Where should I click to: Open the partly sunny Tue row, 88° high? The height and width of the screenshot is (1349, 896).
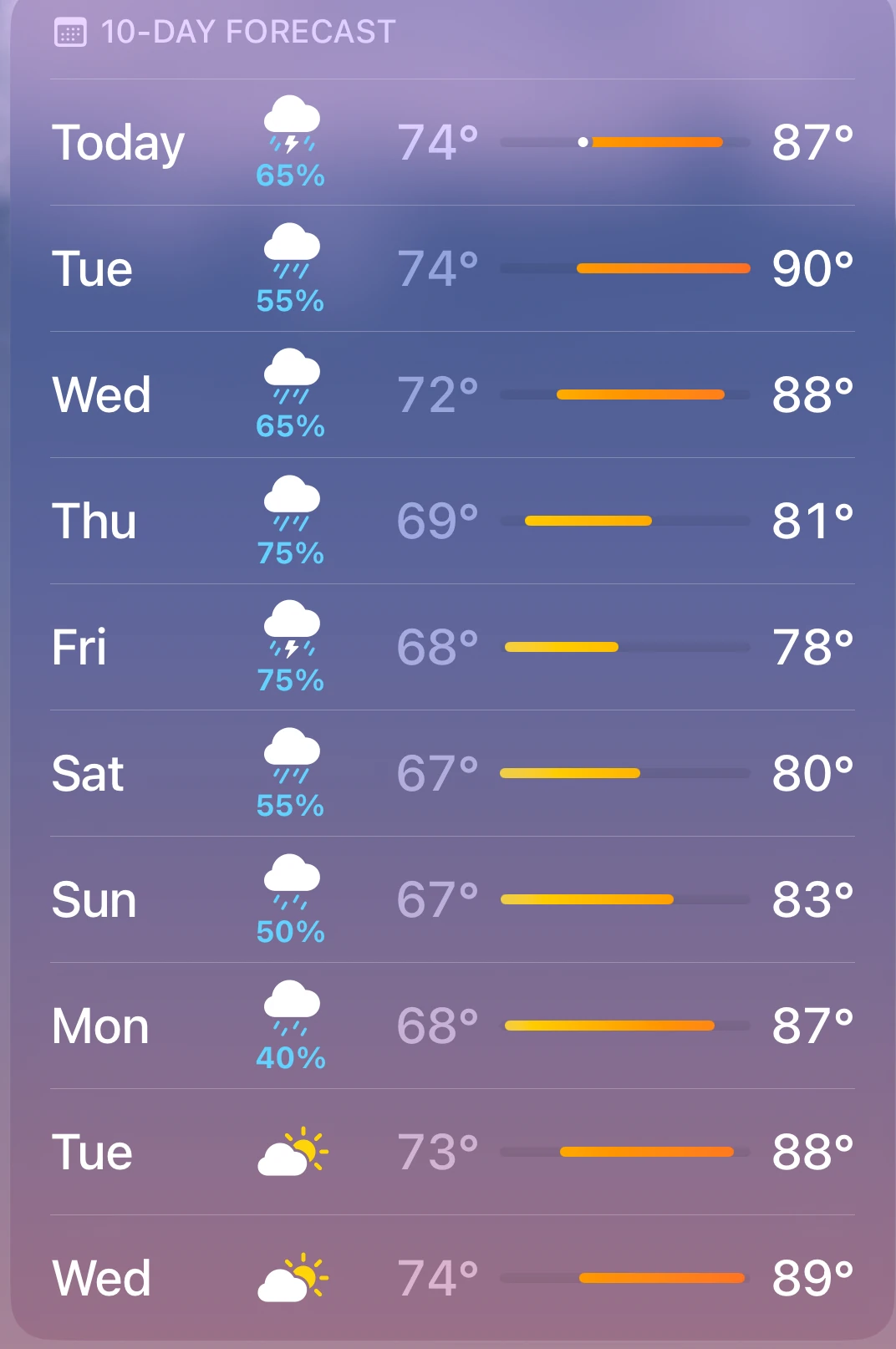pos(451,1152)
